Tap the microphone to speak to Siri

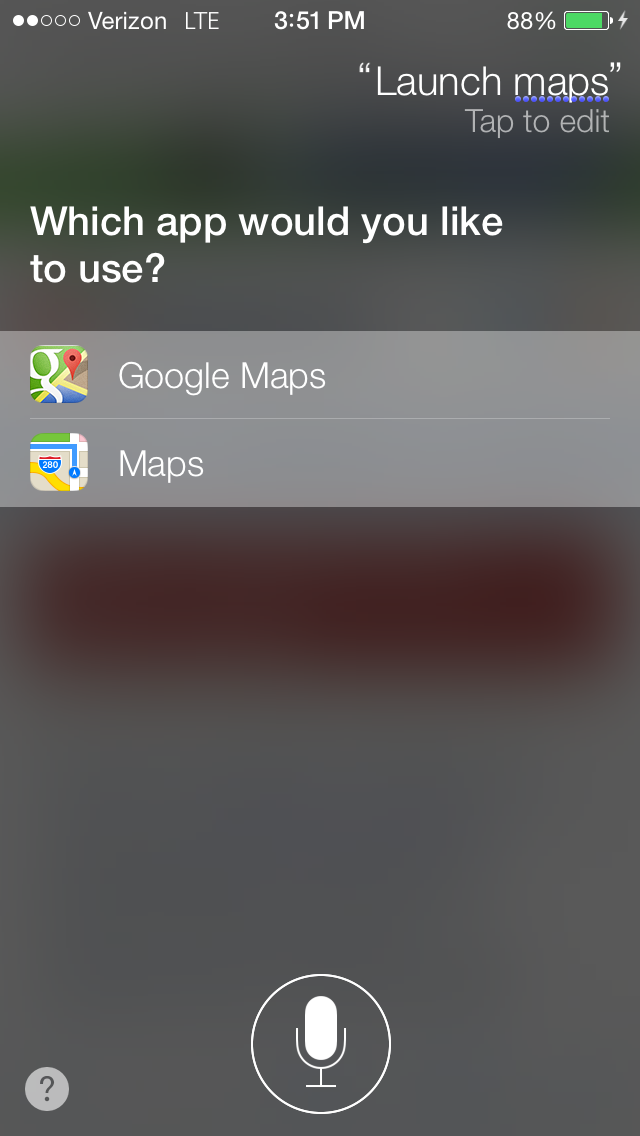pyautogui.click(x=320, y=1043)
